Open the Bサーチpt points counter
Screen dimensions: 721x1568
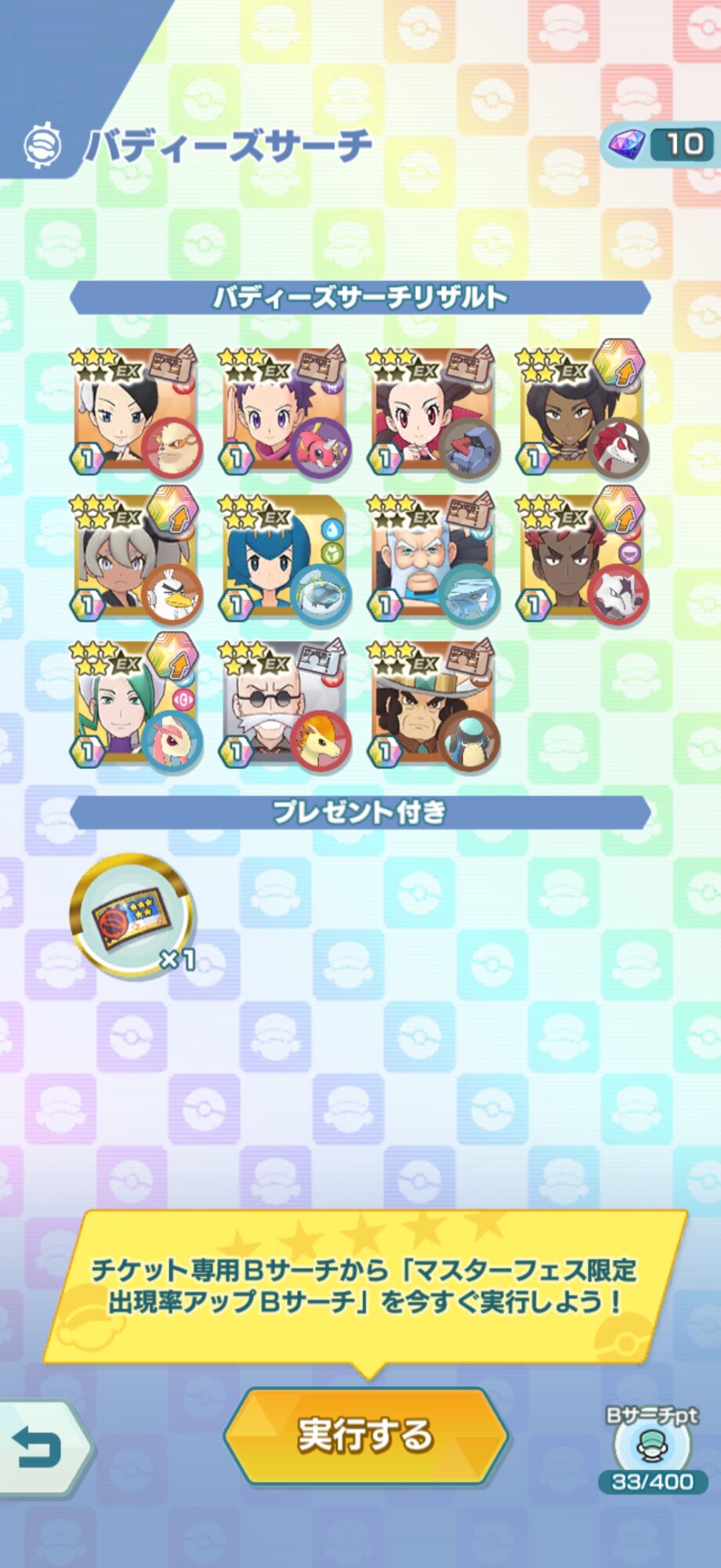652,1450
